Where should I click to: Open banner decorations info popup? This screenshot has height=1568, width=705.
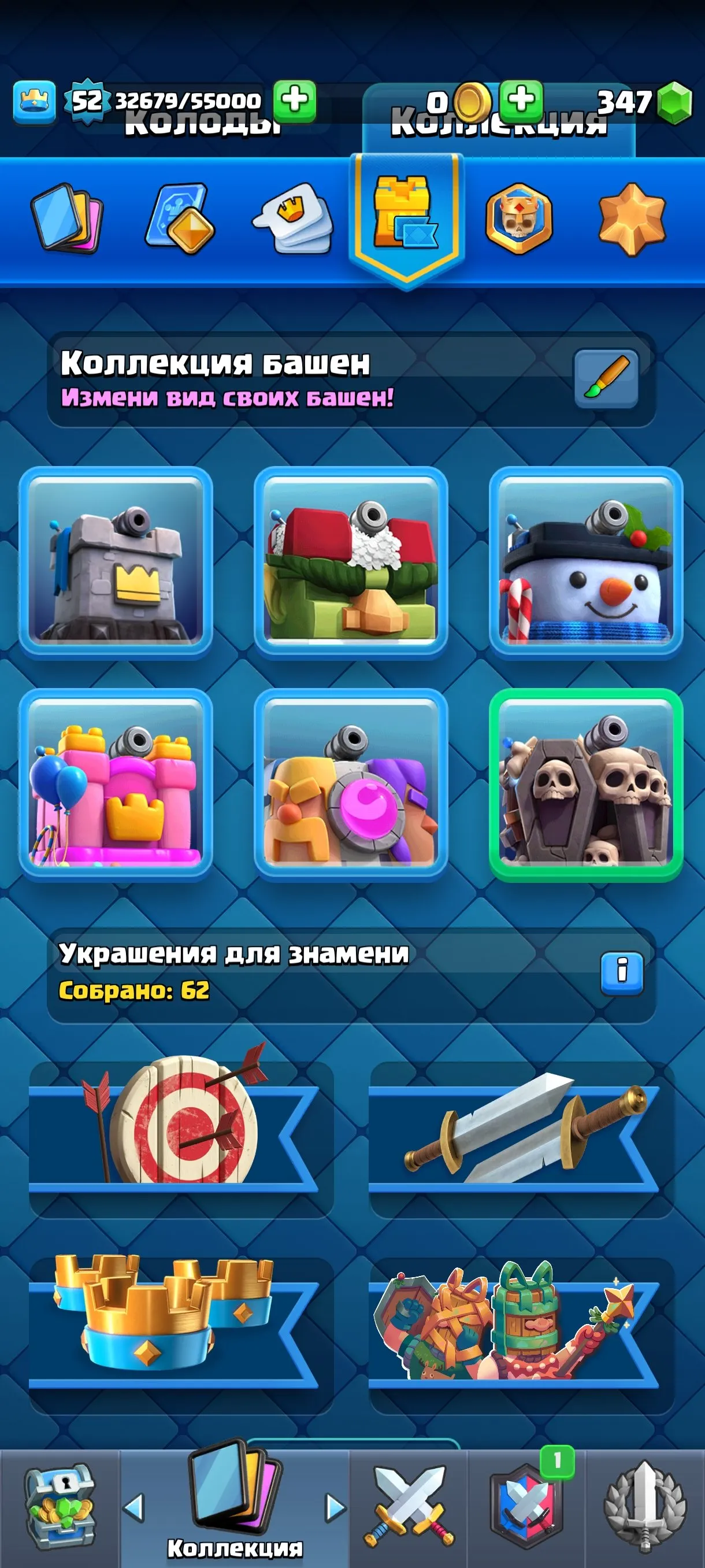click(x=622, y=974)
